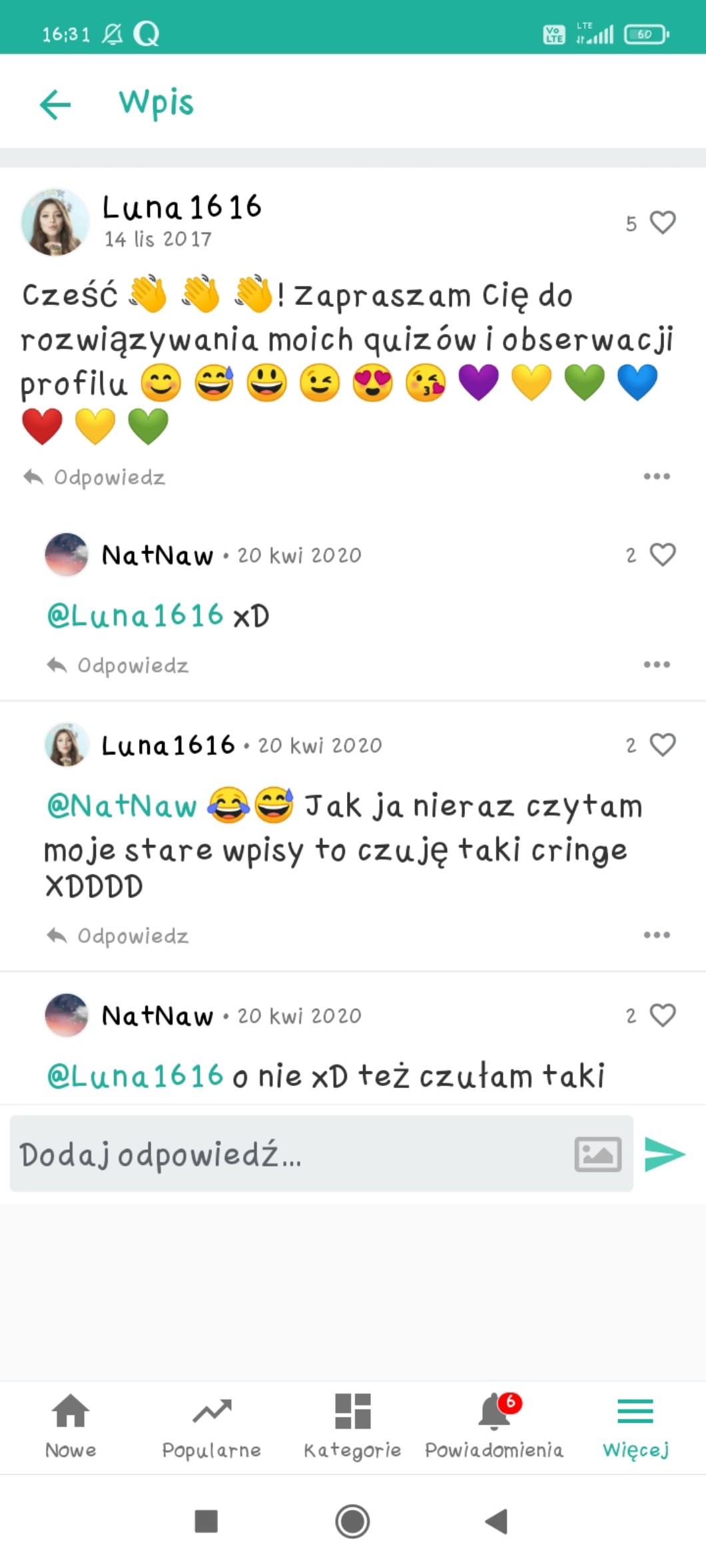Like NatNaw's "o nie xD" comment
Viewport: 706px width, 1568px height.
[662, 1015]
